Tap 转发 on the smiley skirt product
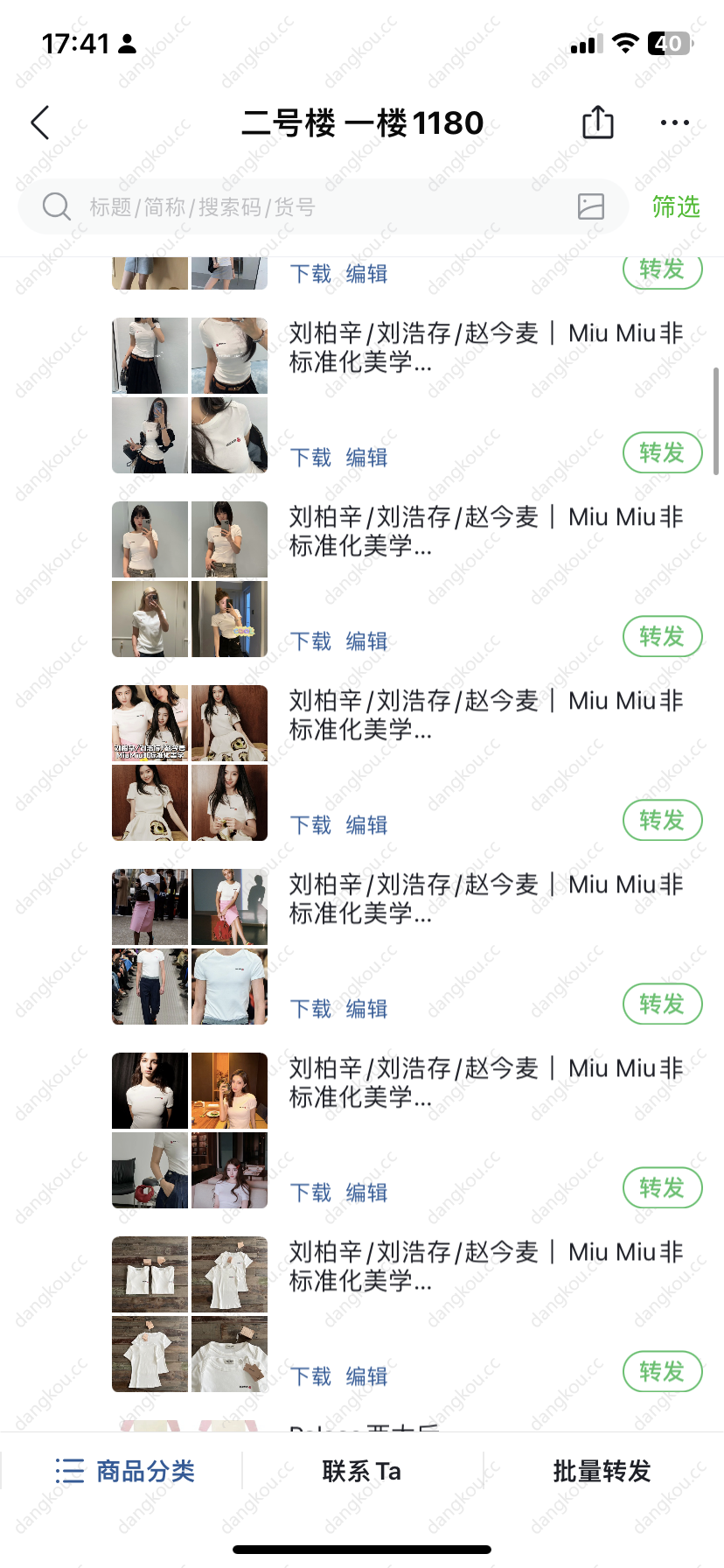 coord(662,820)
